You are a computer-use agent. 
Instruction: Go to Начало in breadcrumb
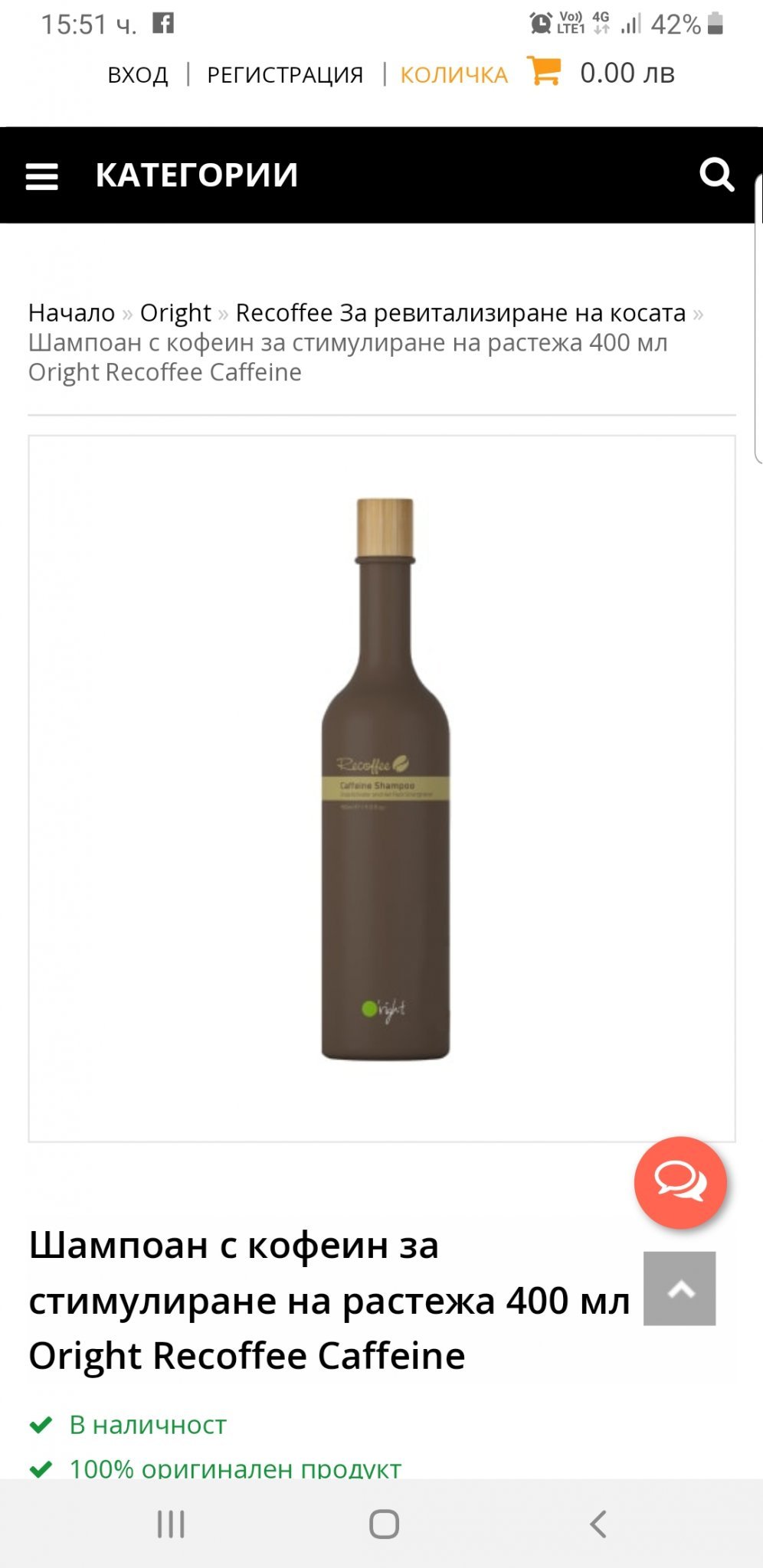pos(71,313)
